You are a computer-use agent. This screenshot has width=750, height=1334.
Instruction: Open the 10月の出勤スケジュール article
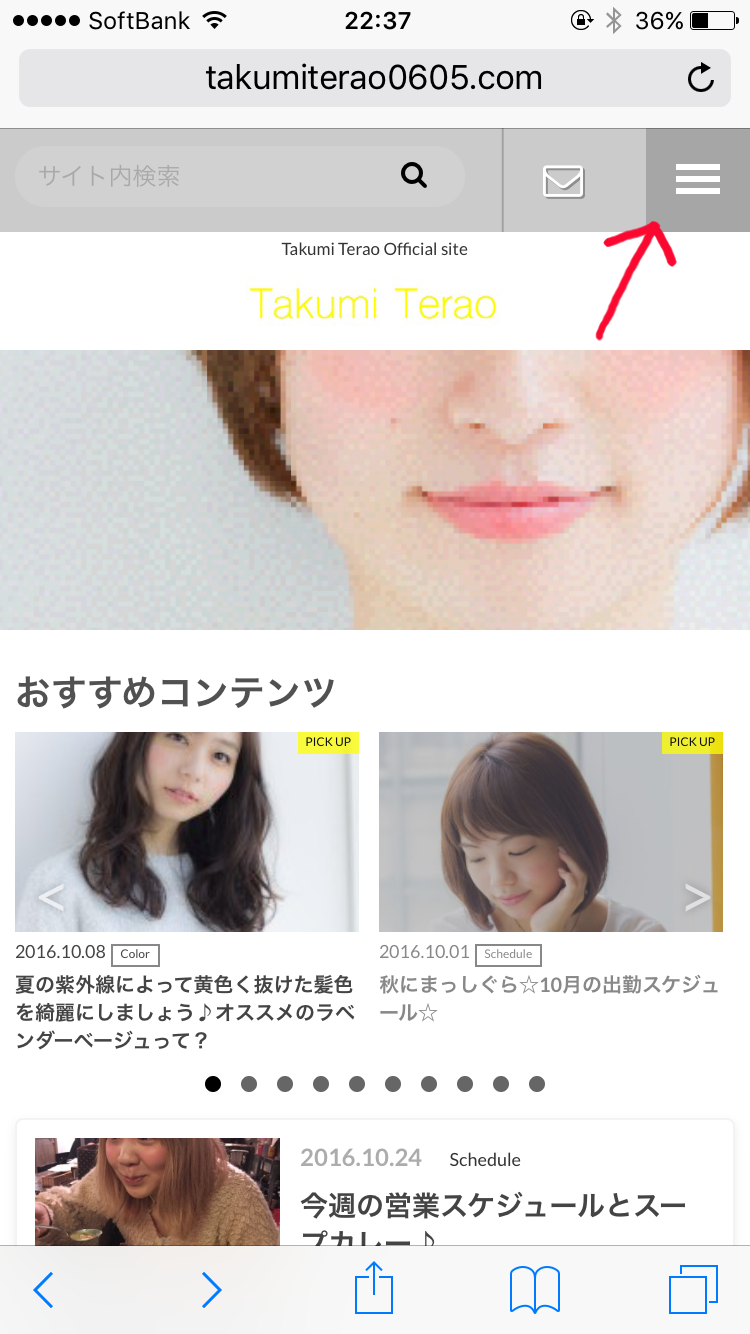click(549, 998)
